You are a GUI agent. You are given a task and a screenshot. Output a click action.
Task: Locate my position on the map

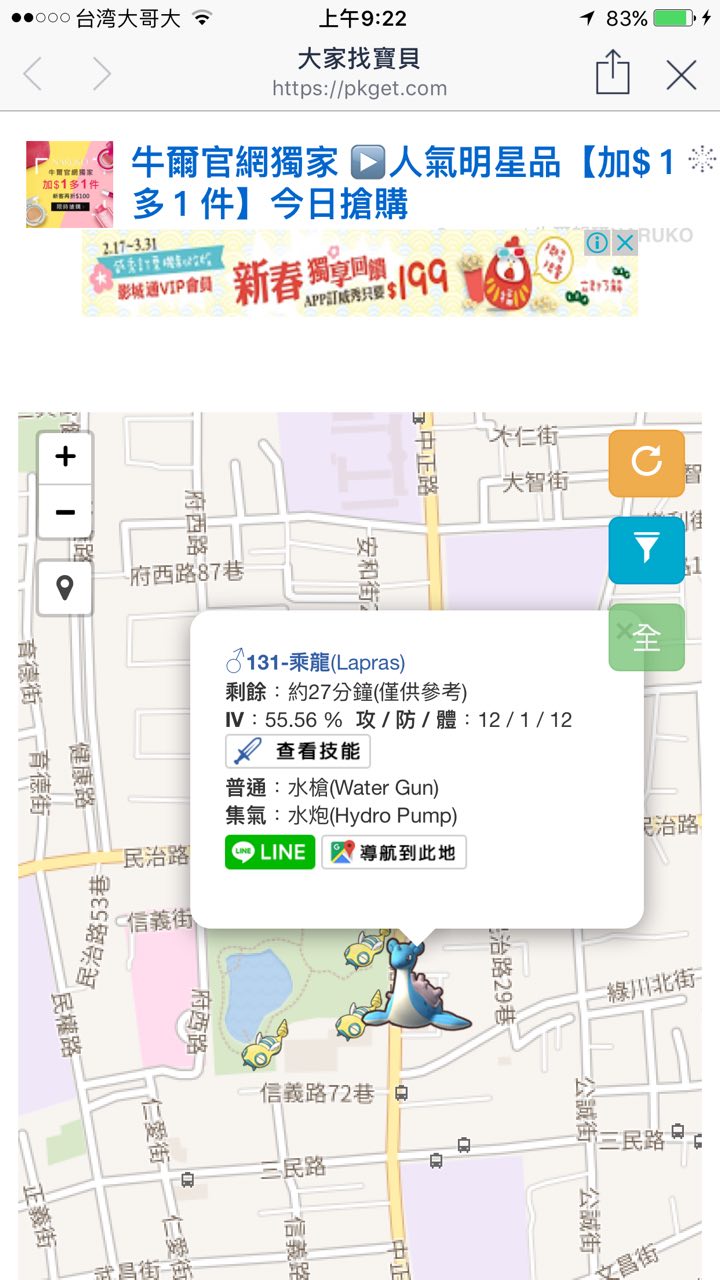click(x=65, y=588)
